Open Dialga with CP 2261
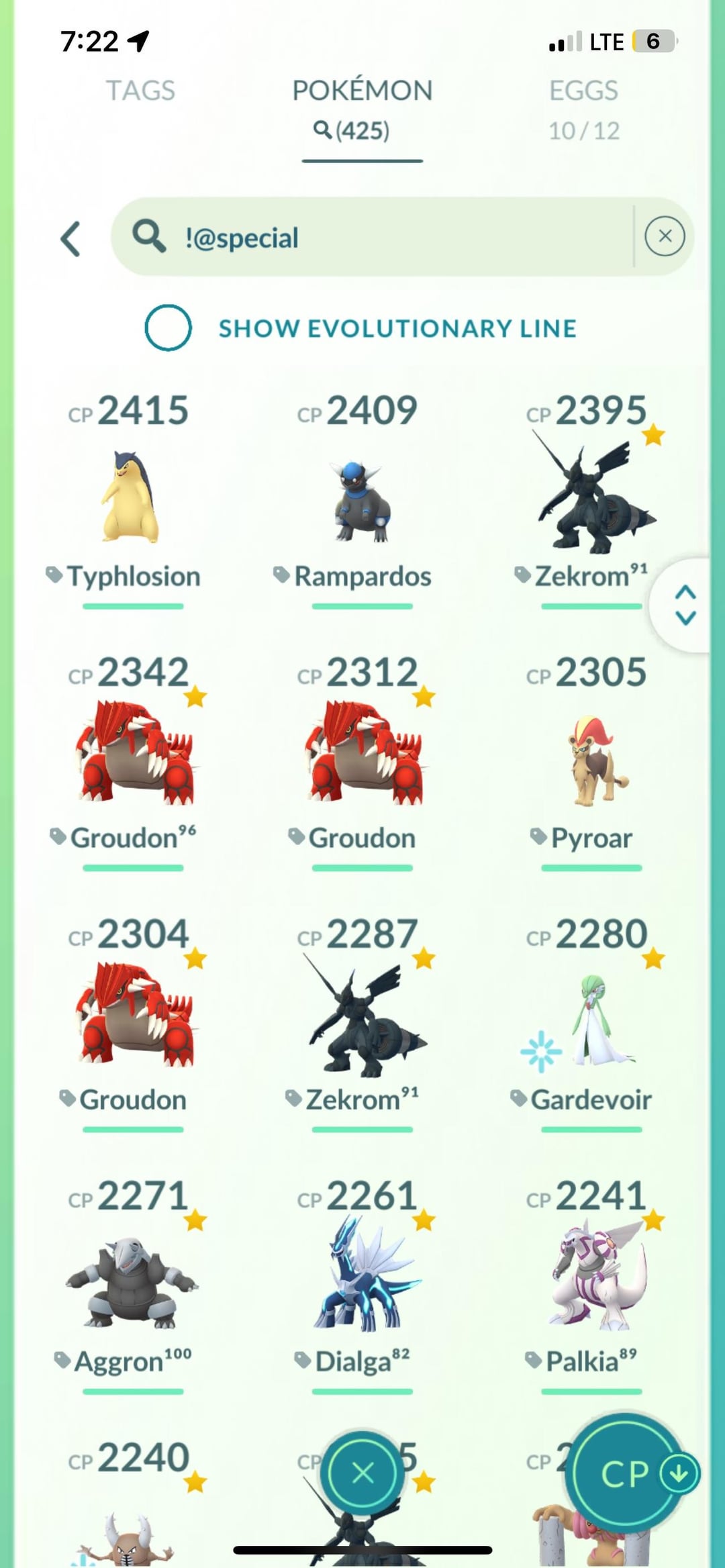The width and height of the screenshot is (725, 1568). pos(362,1279)
